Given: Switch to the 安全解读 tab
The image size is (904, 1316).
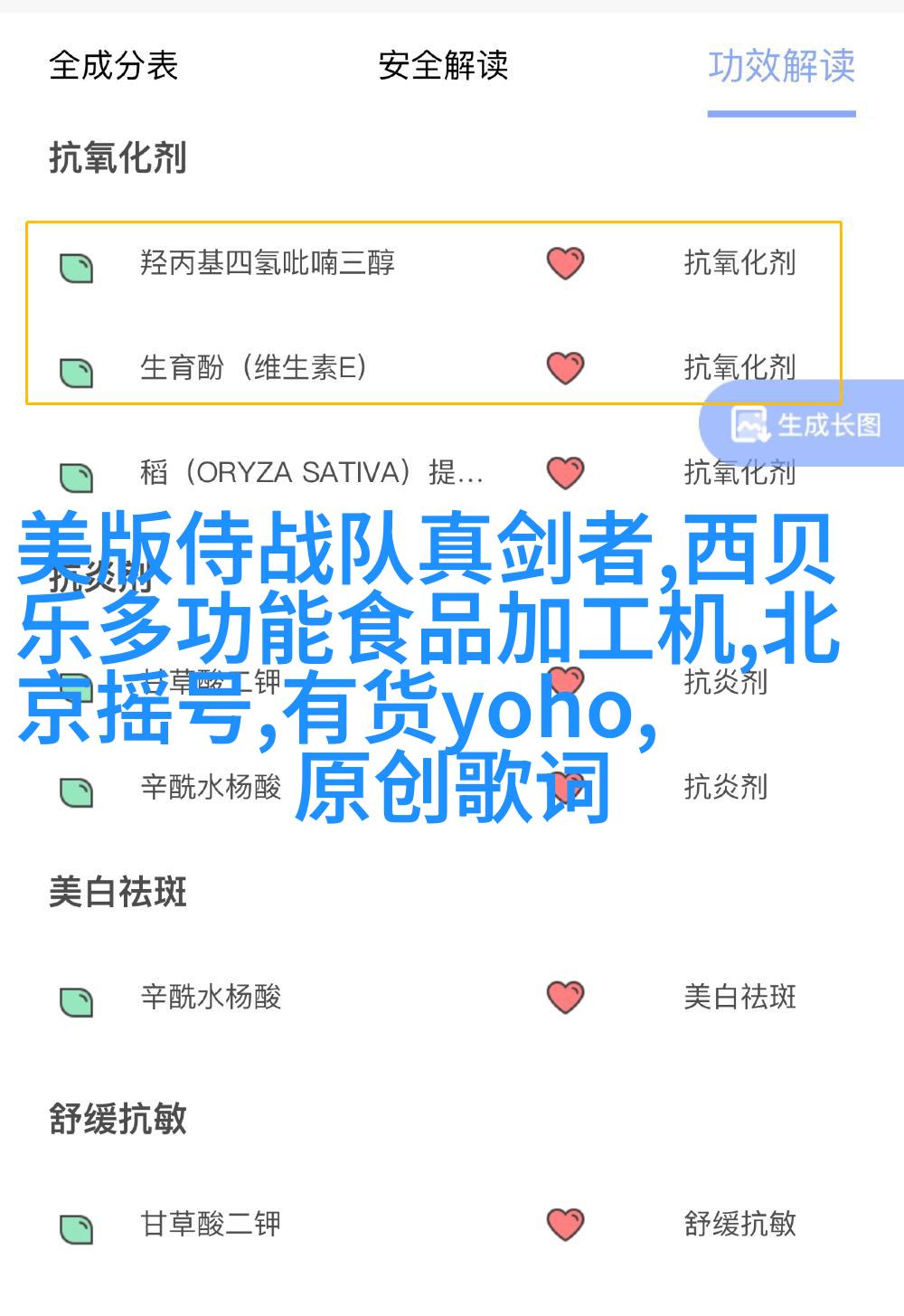Looking at the screenshot, I should (443, 66).
